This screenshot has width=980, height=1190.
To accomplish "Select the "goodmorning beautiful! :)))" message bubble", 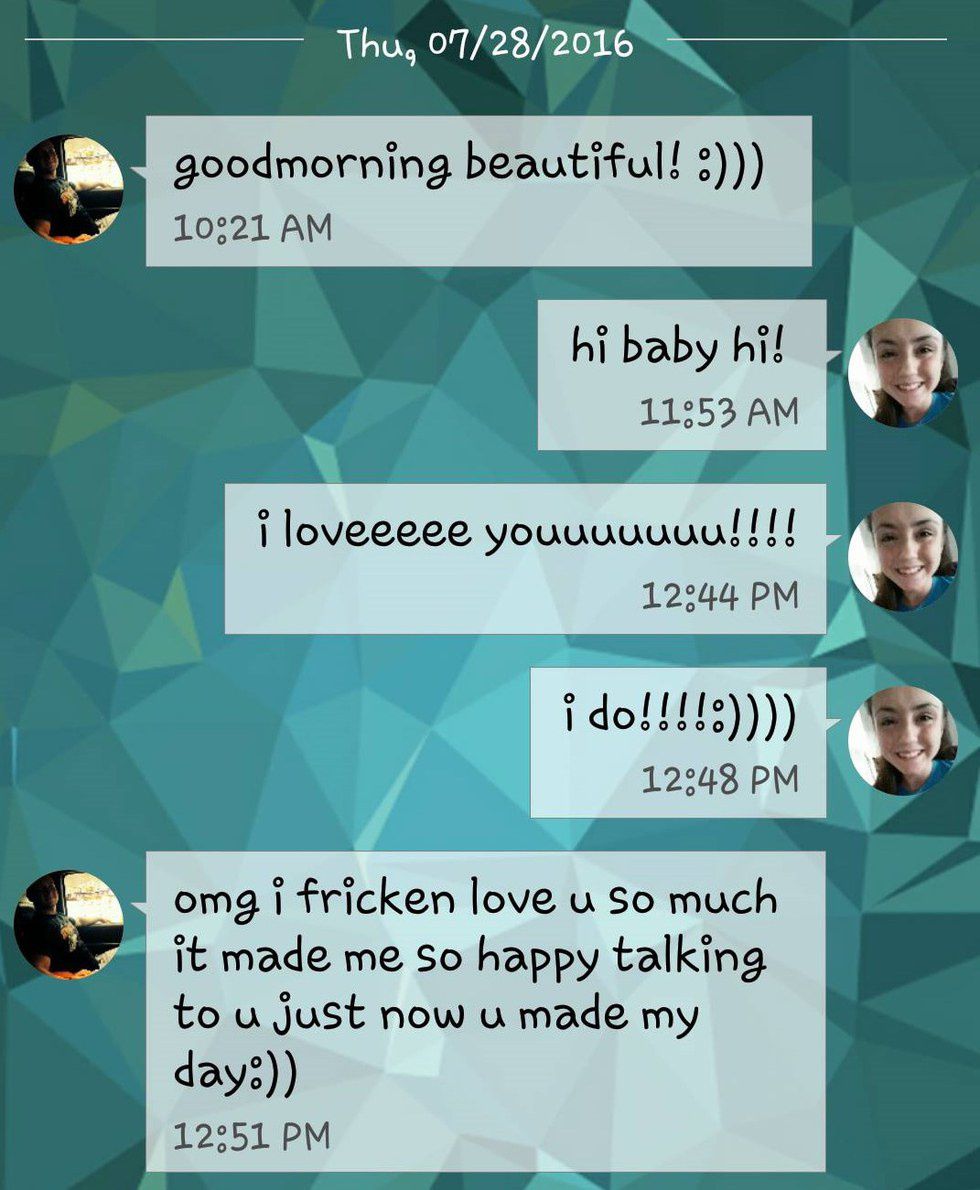I will click(478, 191).
